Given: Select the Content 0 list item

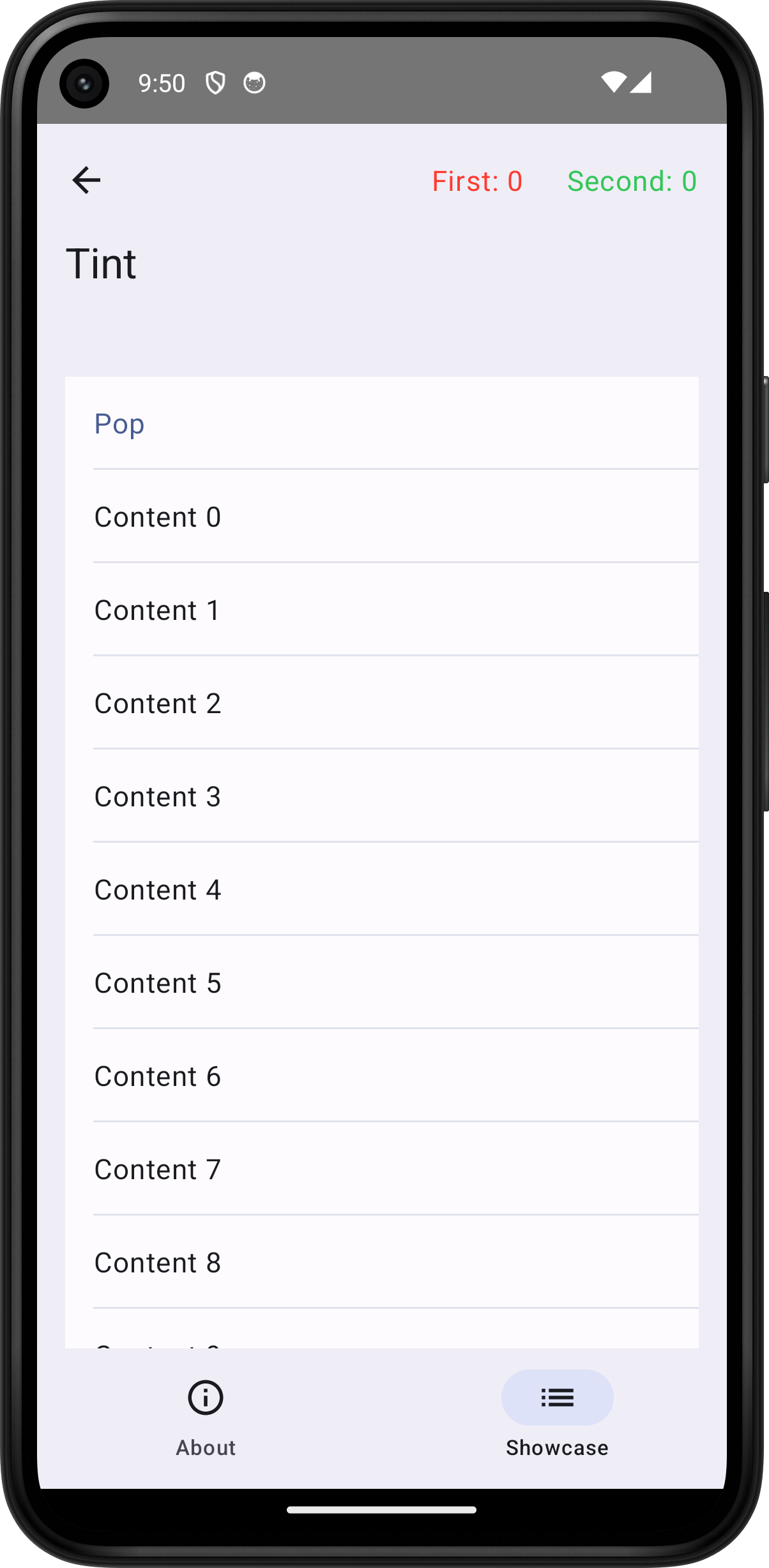Looking at the screenshot, I should [x=157, y=516].
